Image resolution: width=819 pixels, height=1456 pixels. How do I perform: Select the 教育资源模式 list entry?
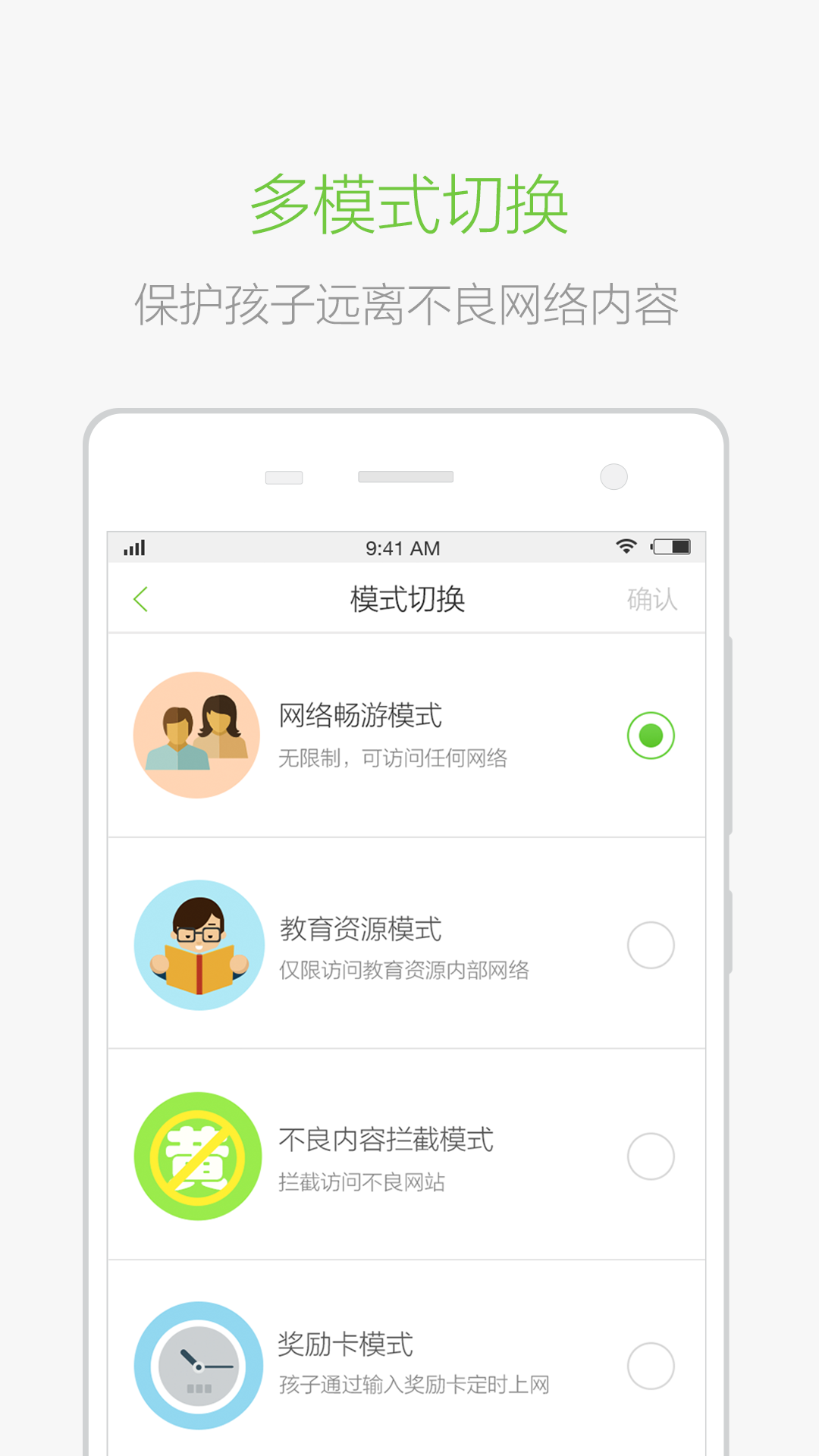click(409, 945)
